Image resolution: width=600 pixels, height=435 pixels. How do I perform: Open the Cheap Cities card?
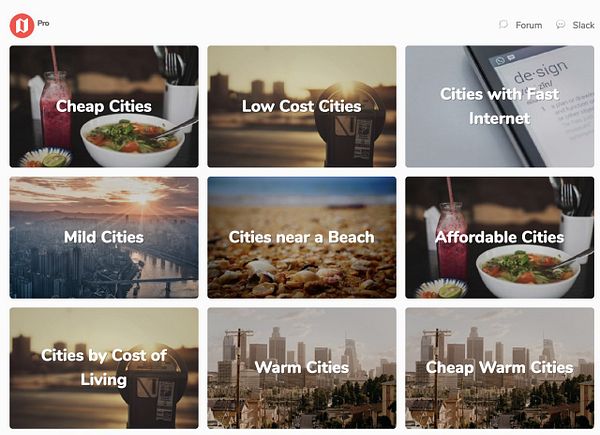pyautogui.click(x=104, y=106)
